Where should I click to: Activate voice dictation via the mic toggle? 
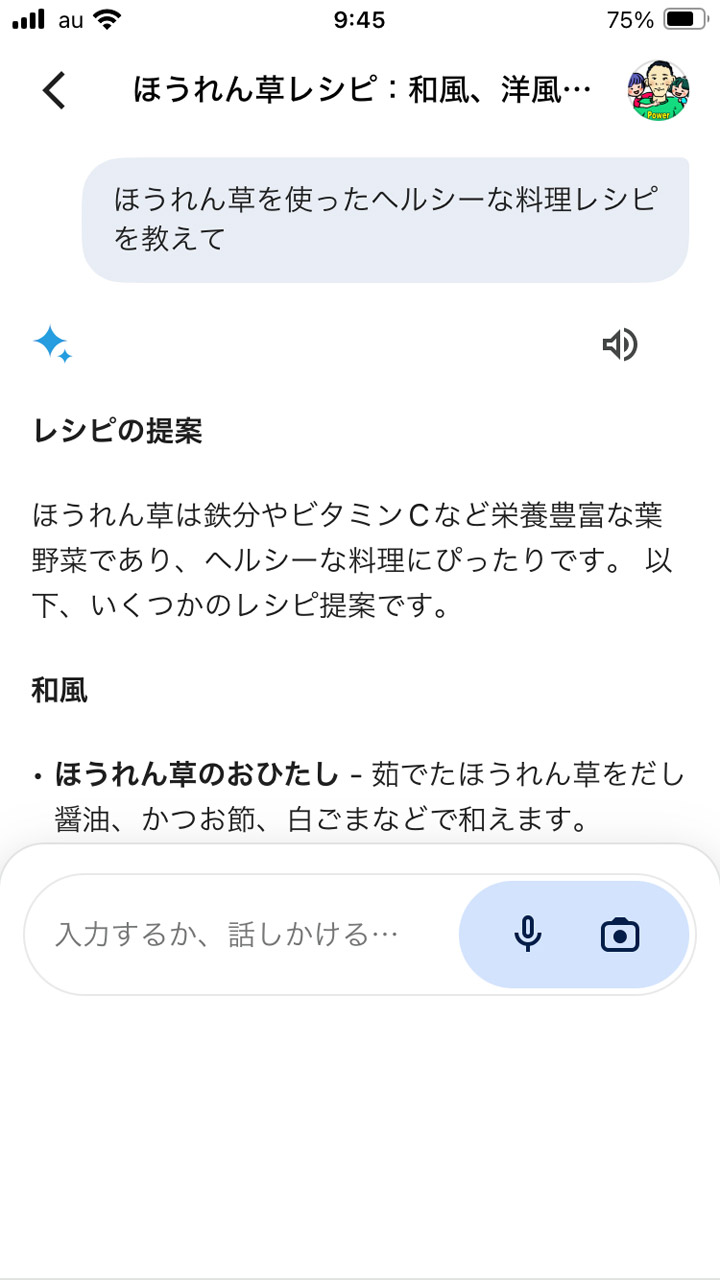click(527, 933)
